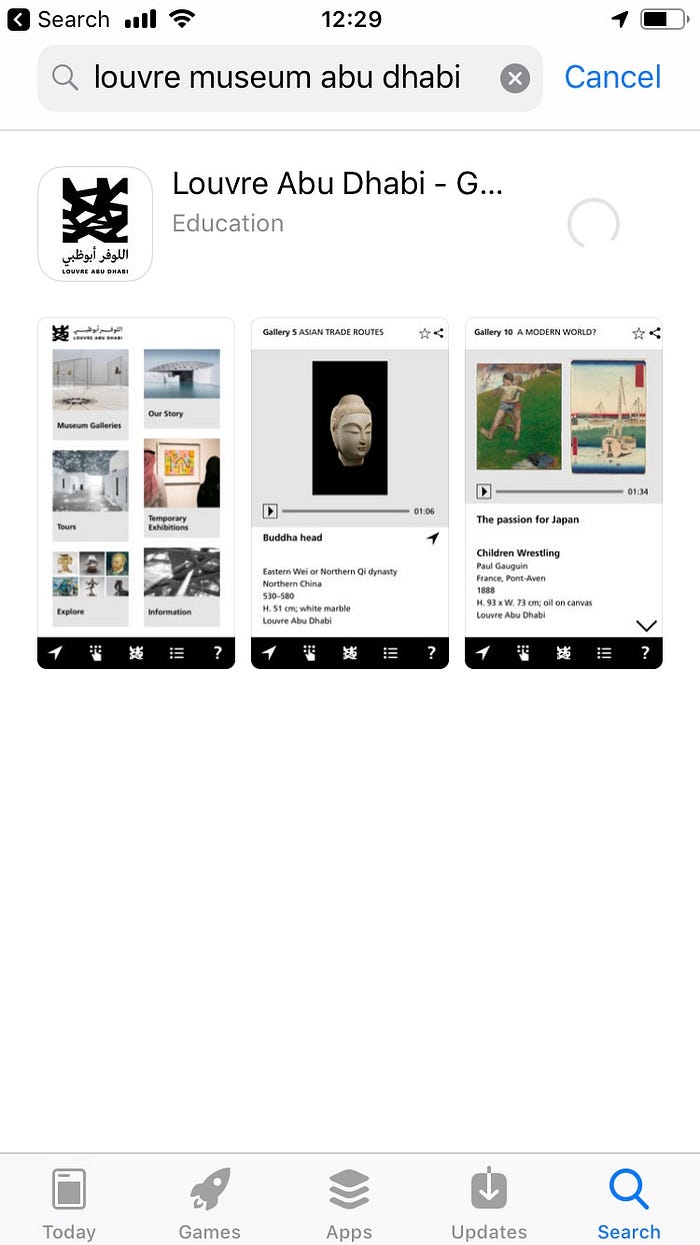
Task: Tap the search field with louvre query
Action: click(x=277, y=77)
